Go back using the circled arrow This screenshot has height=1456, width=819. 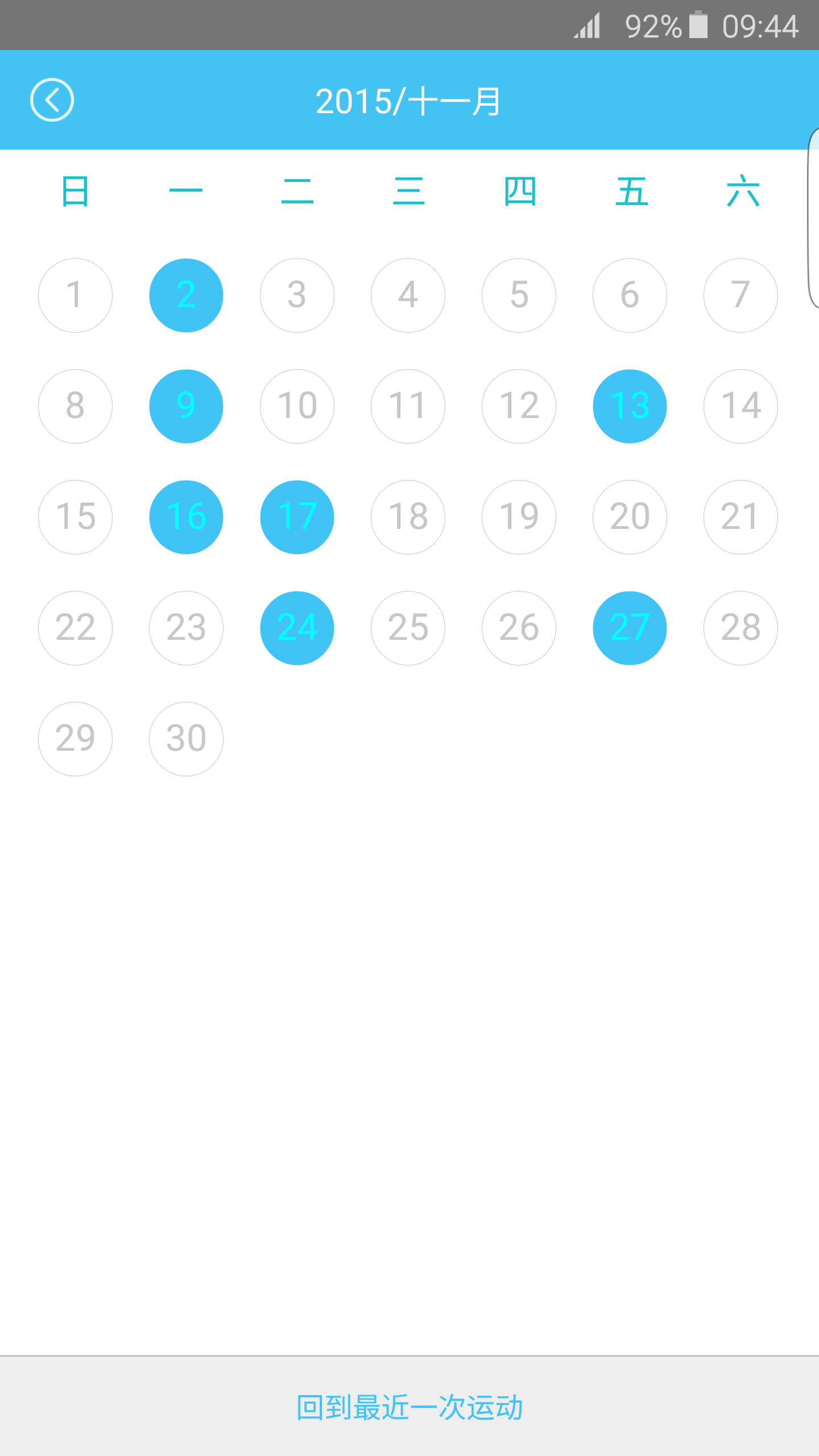tap(52, 100)
